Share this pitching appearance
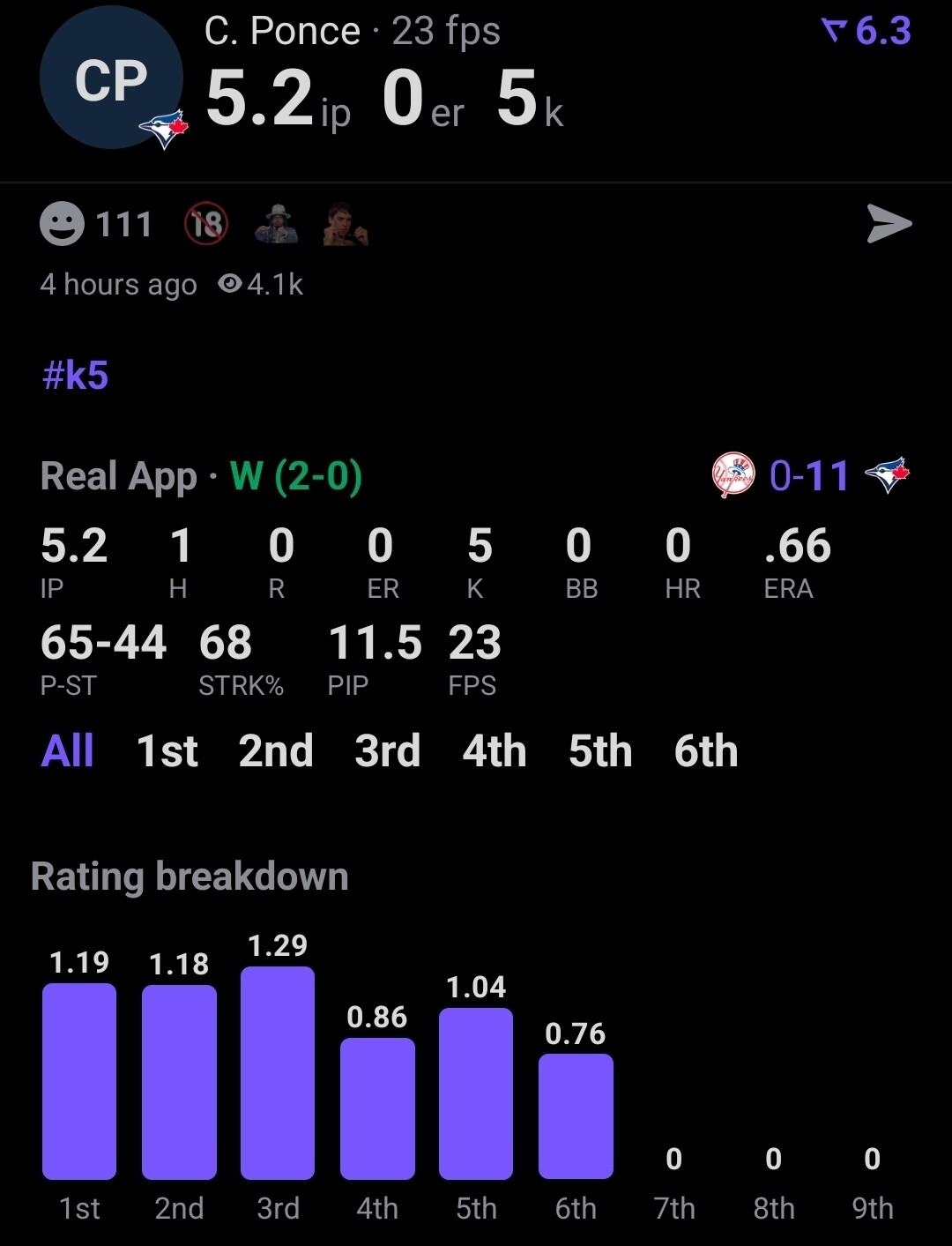The image size is (952, 1246). (889, 224)
